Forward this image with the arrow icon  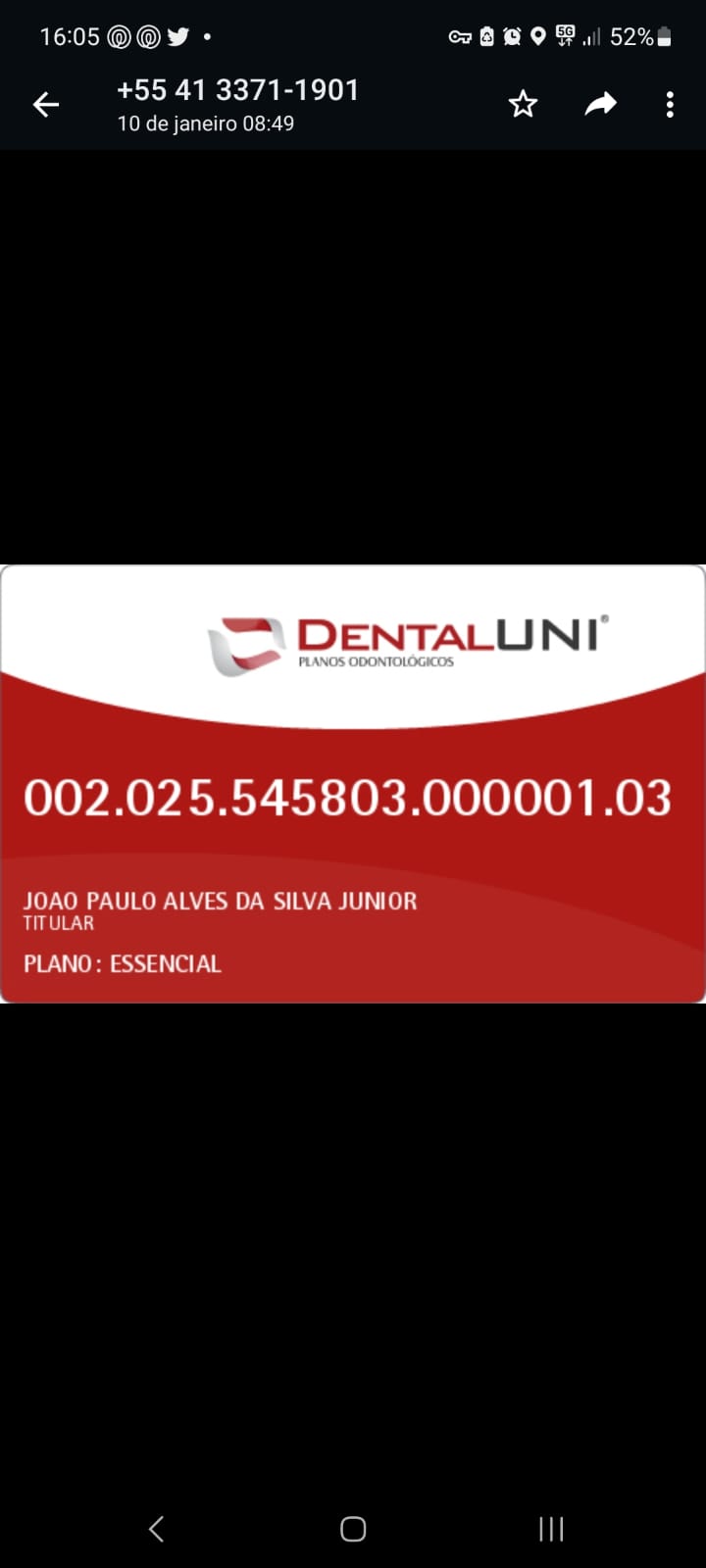(600, 104)
